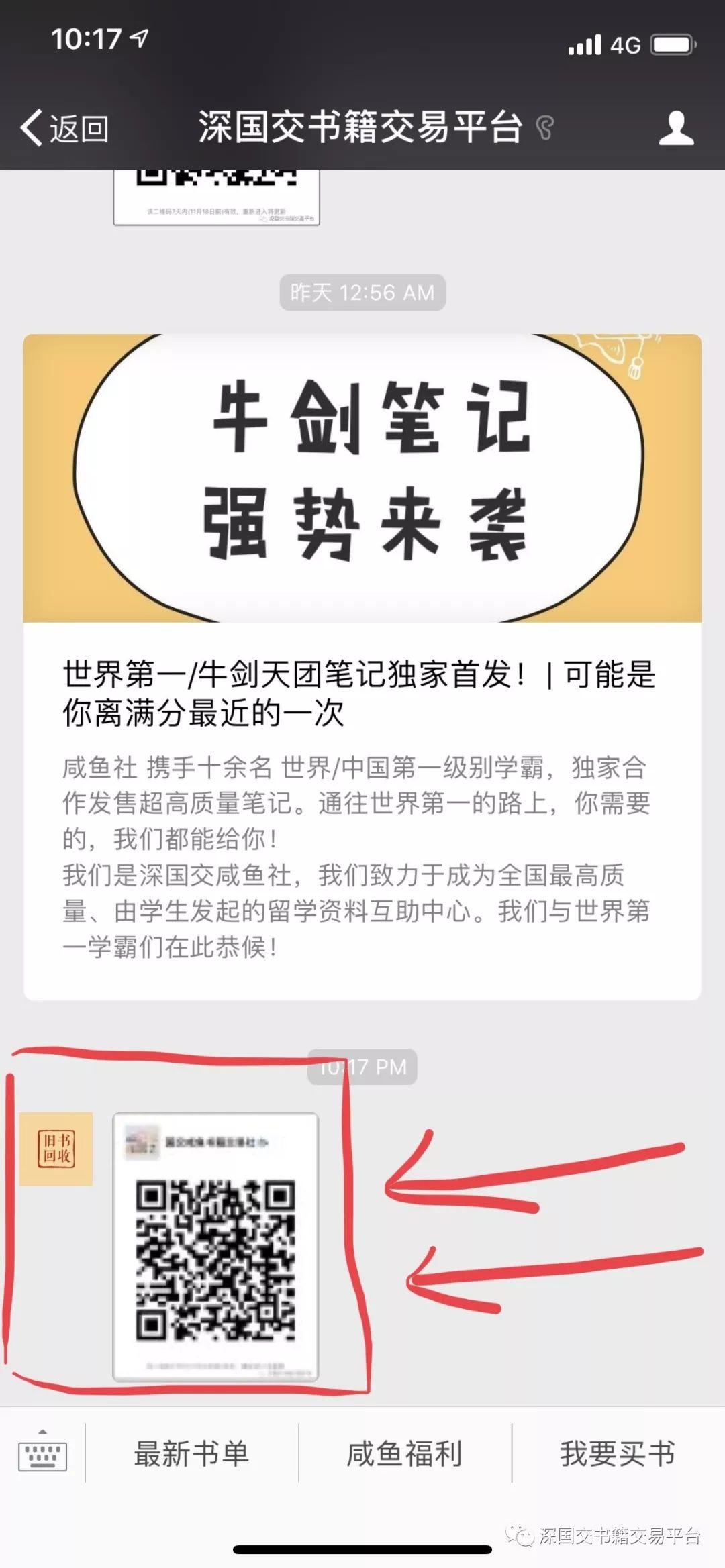The image size is (725, 1568).
Task: Select the 我要买书 menu
Action: pos(618,1454)
